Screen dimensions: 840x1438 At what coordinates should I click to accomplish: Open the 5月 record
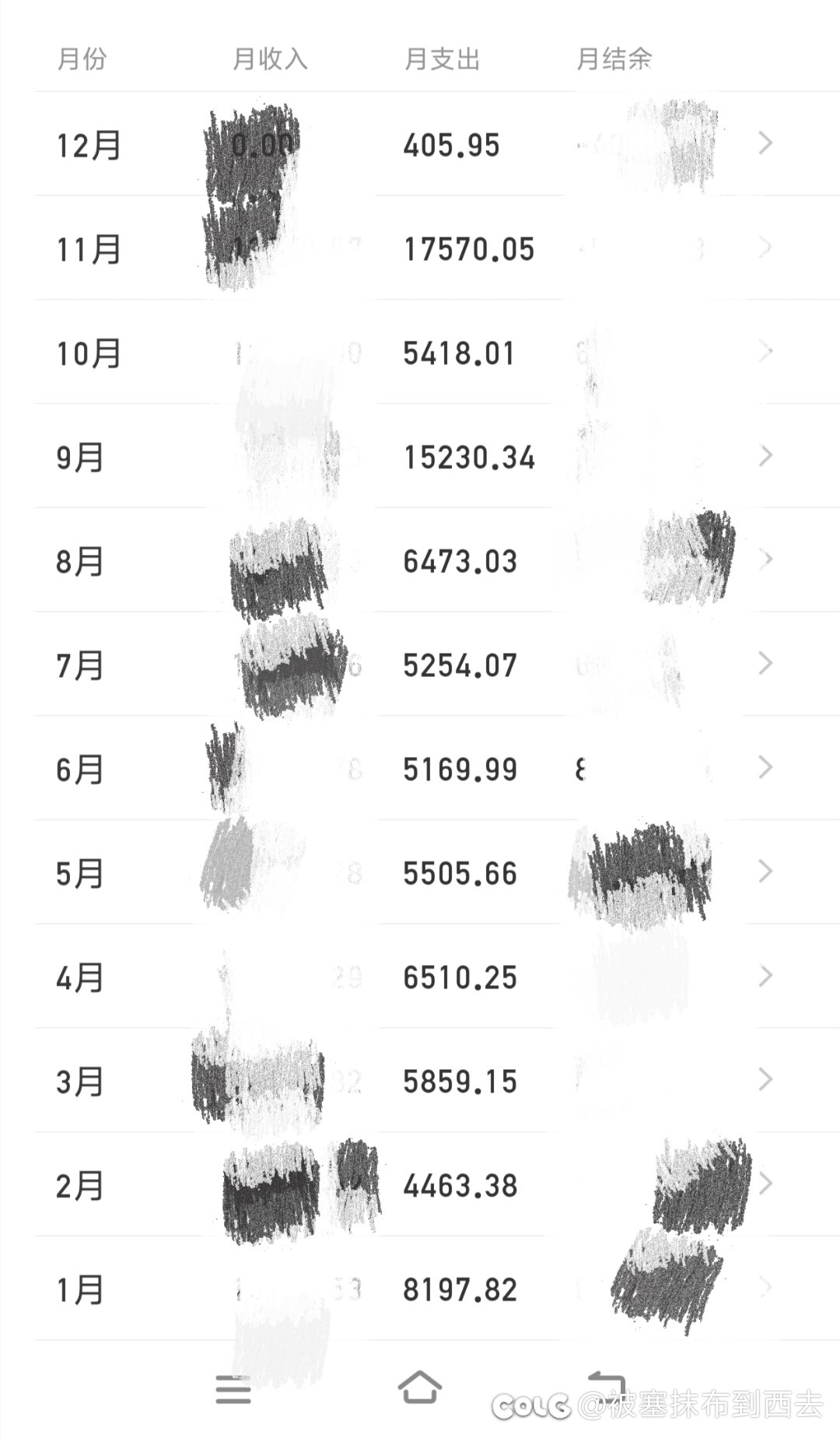[420, 873]
